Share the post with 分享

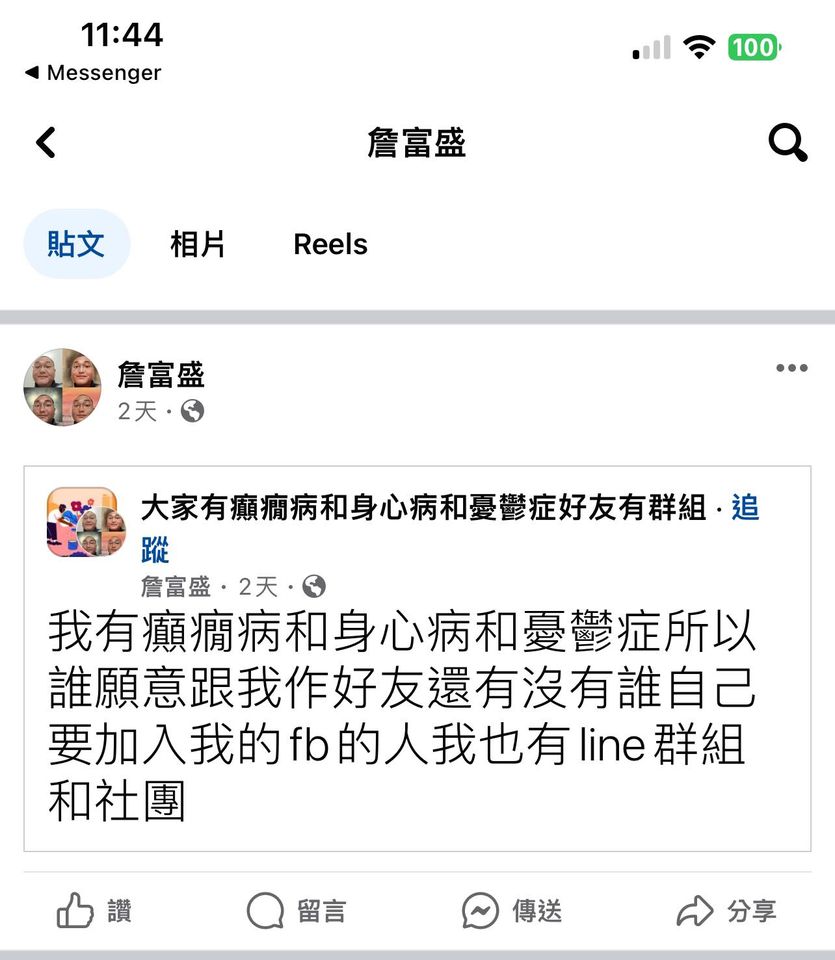tap(726, 911)
